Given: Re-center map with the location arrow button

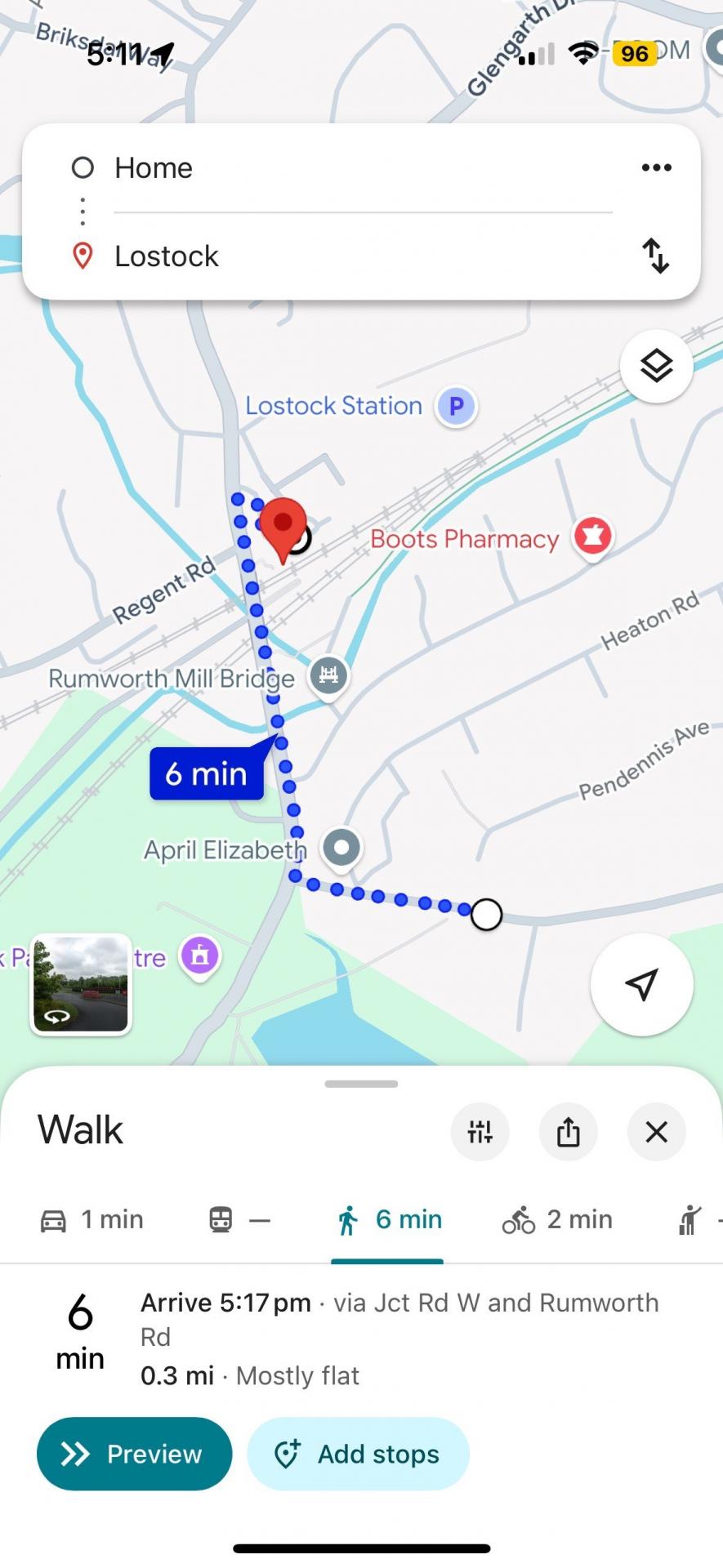Looking at the screenshot, I should [x=642, y=984].
